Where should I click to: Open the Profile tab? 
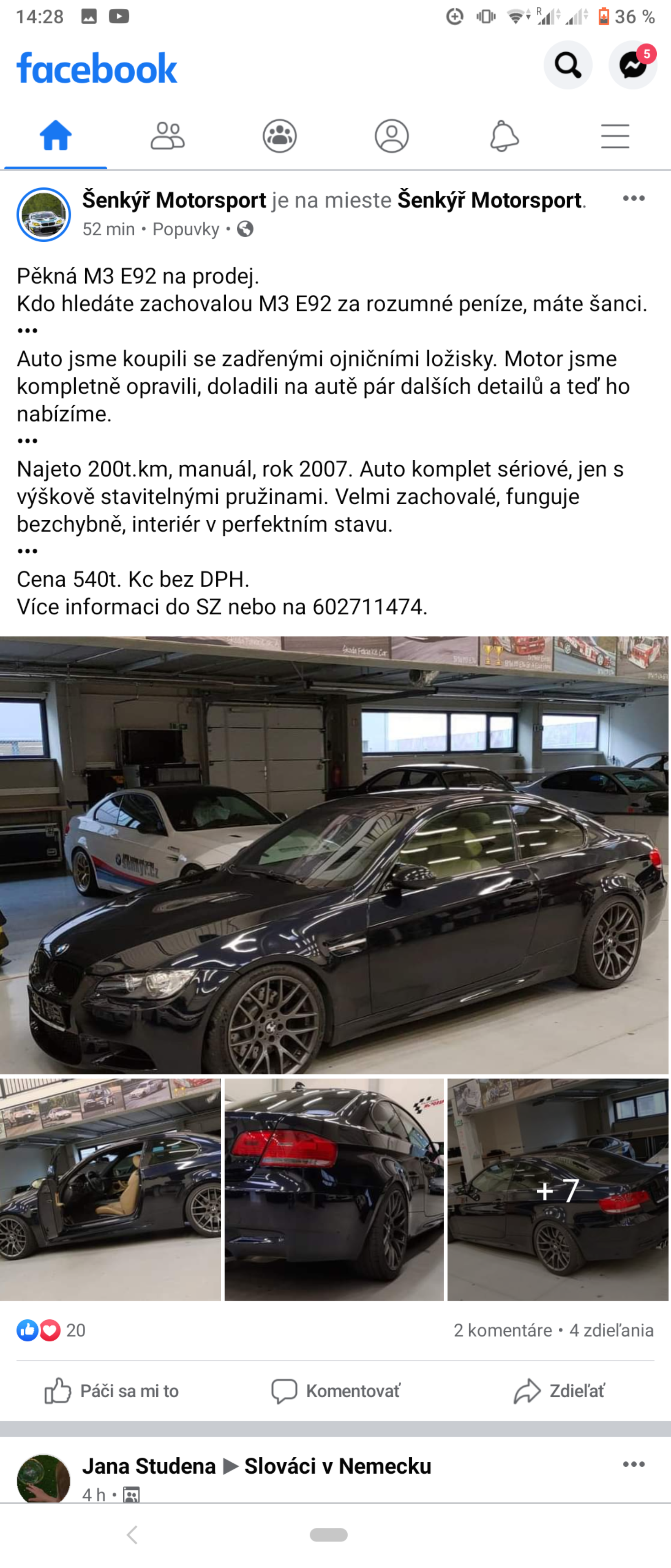pos(391,136)
